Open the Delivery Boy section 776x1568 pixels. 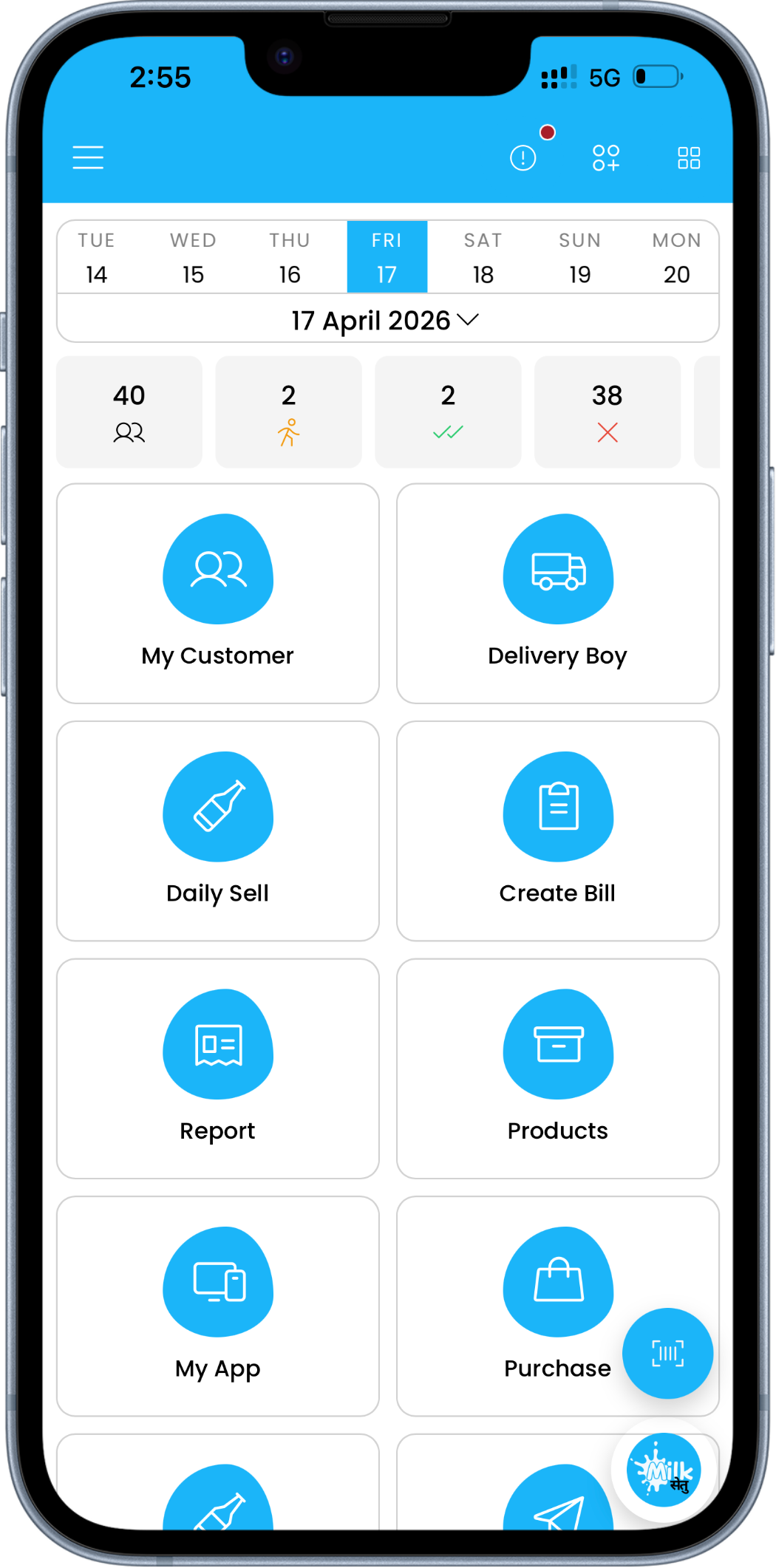click(x=558, y=591)
